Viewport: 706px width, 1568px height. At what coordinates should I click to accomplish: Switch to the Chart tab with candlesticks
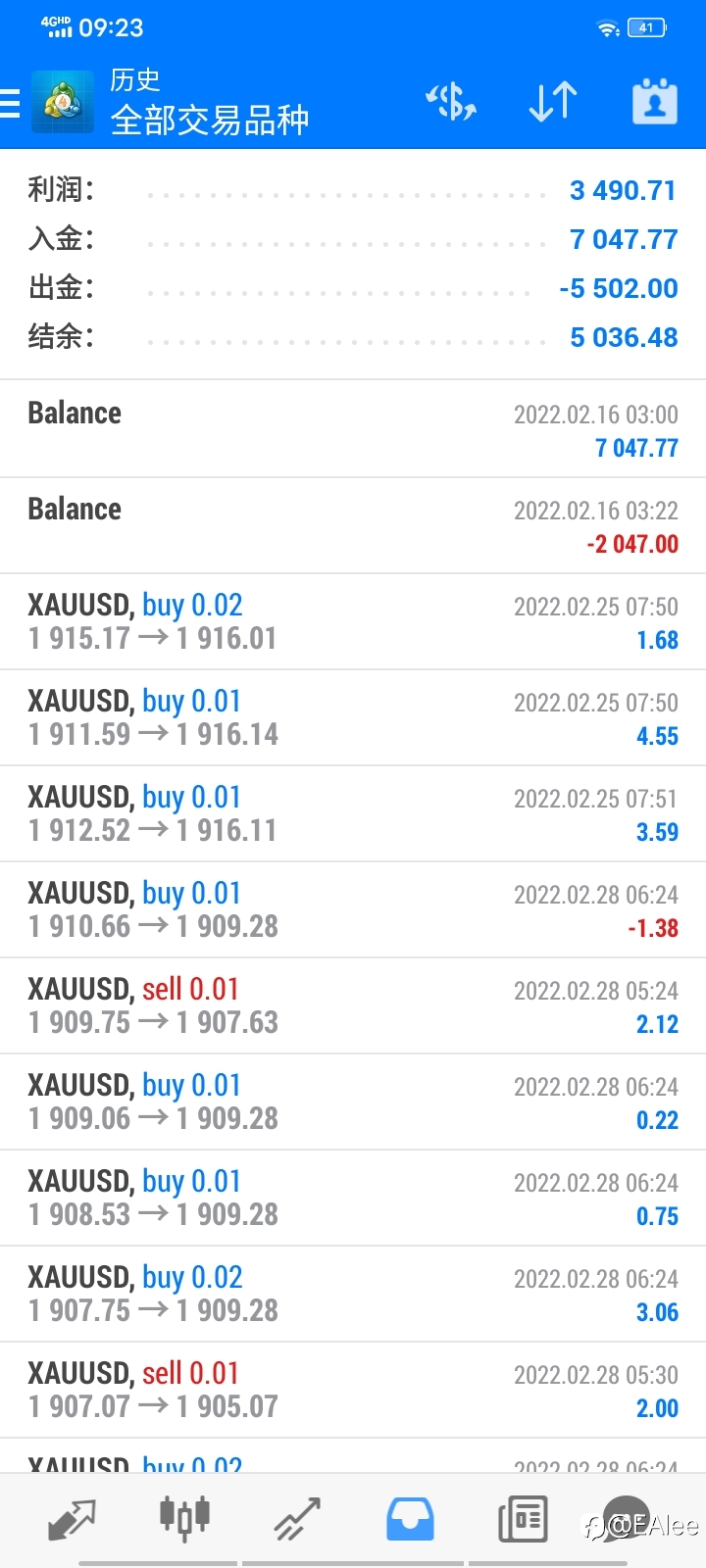coord(184,1519)
